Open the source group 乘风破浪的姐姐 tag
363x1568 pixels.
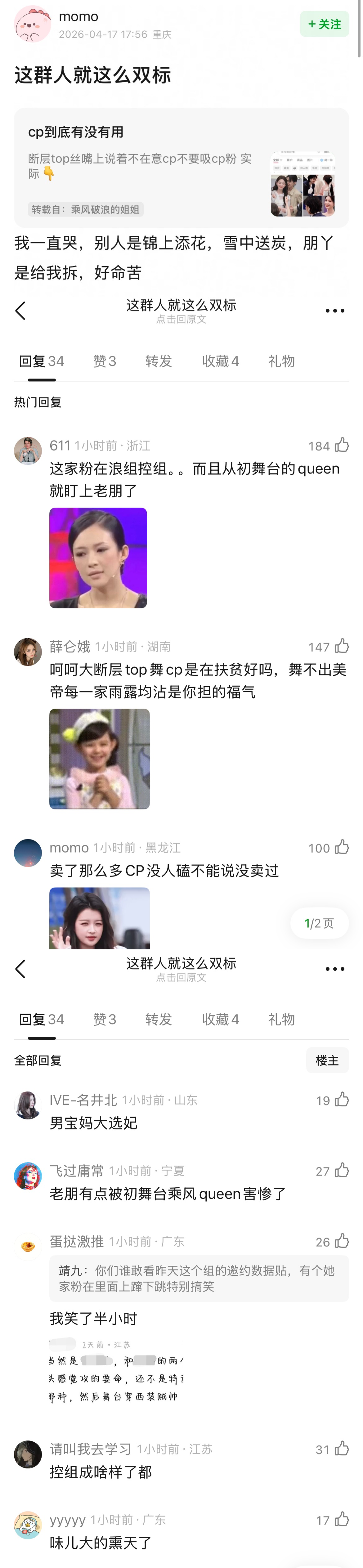(86, 209)
